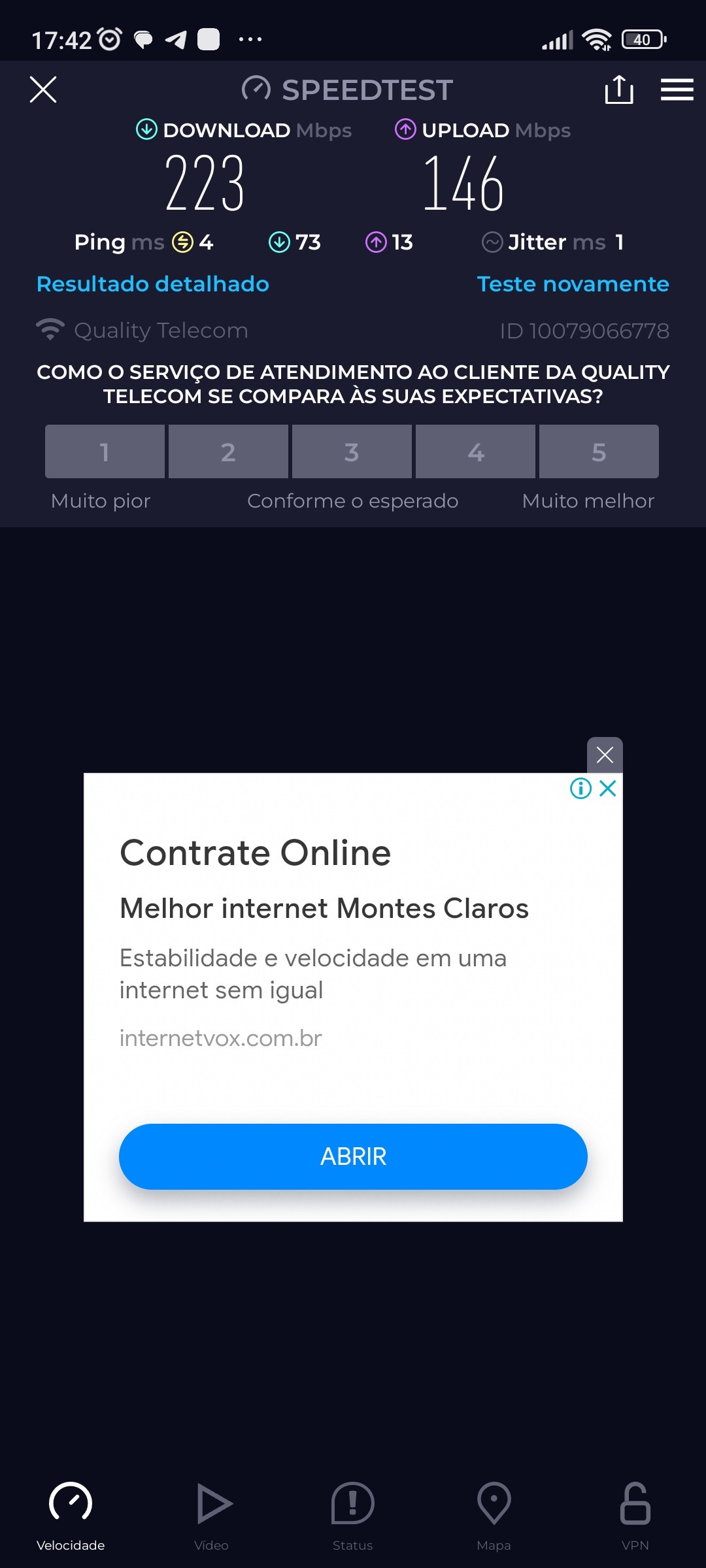Tap ABRIR button in the ad
Image resolution: width=706 pixels, height=1568 pixels.
click(353, 1156)
